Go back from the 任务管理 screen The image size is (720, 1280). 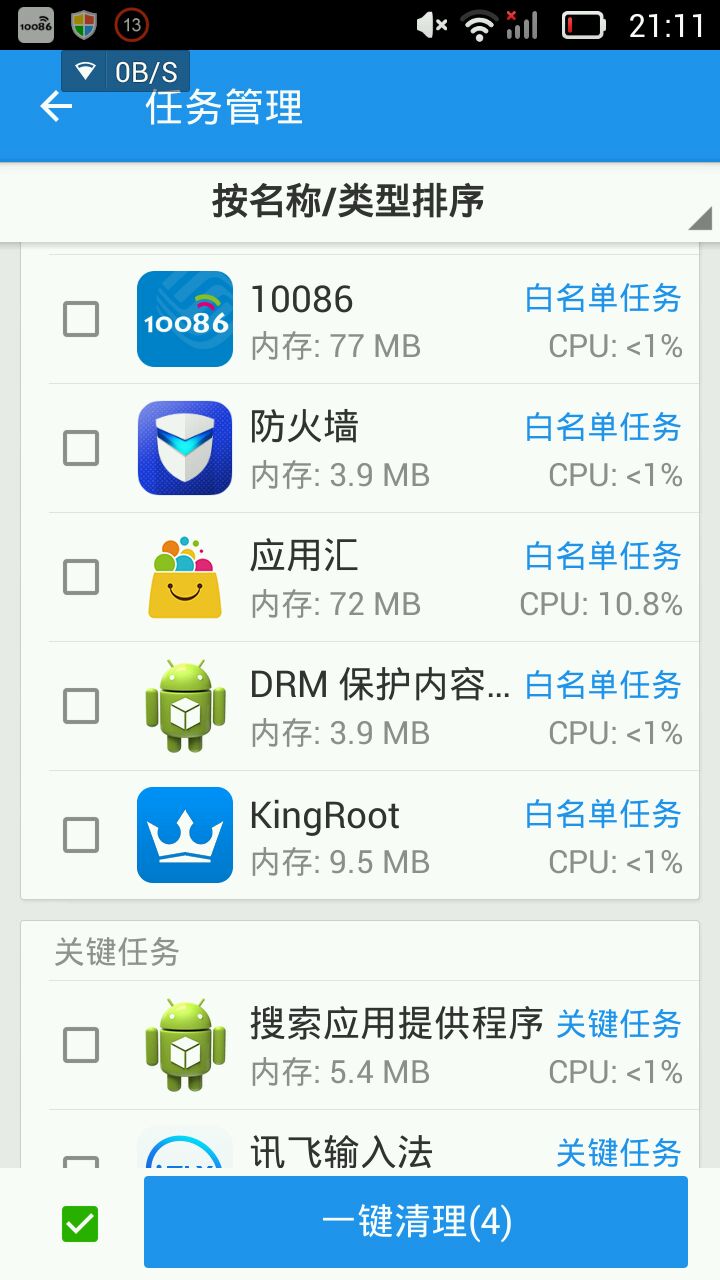point(57,107)
